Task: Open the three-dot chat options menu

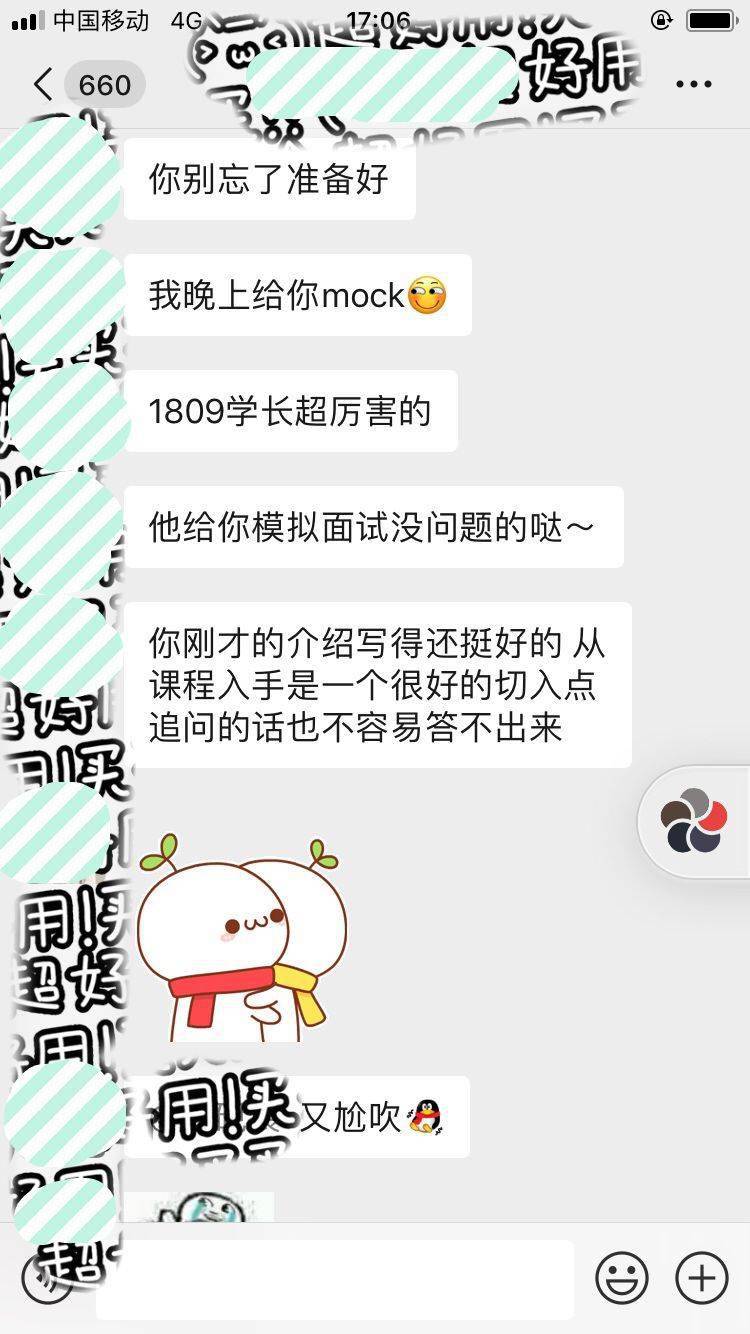Action: pos(693,85)
